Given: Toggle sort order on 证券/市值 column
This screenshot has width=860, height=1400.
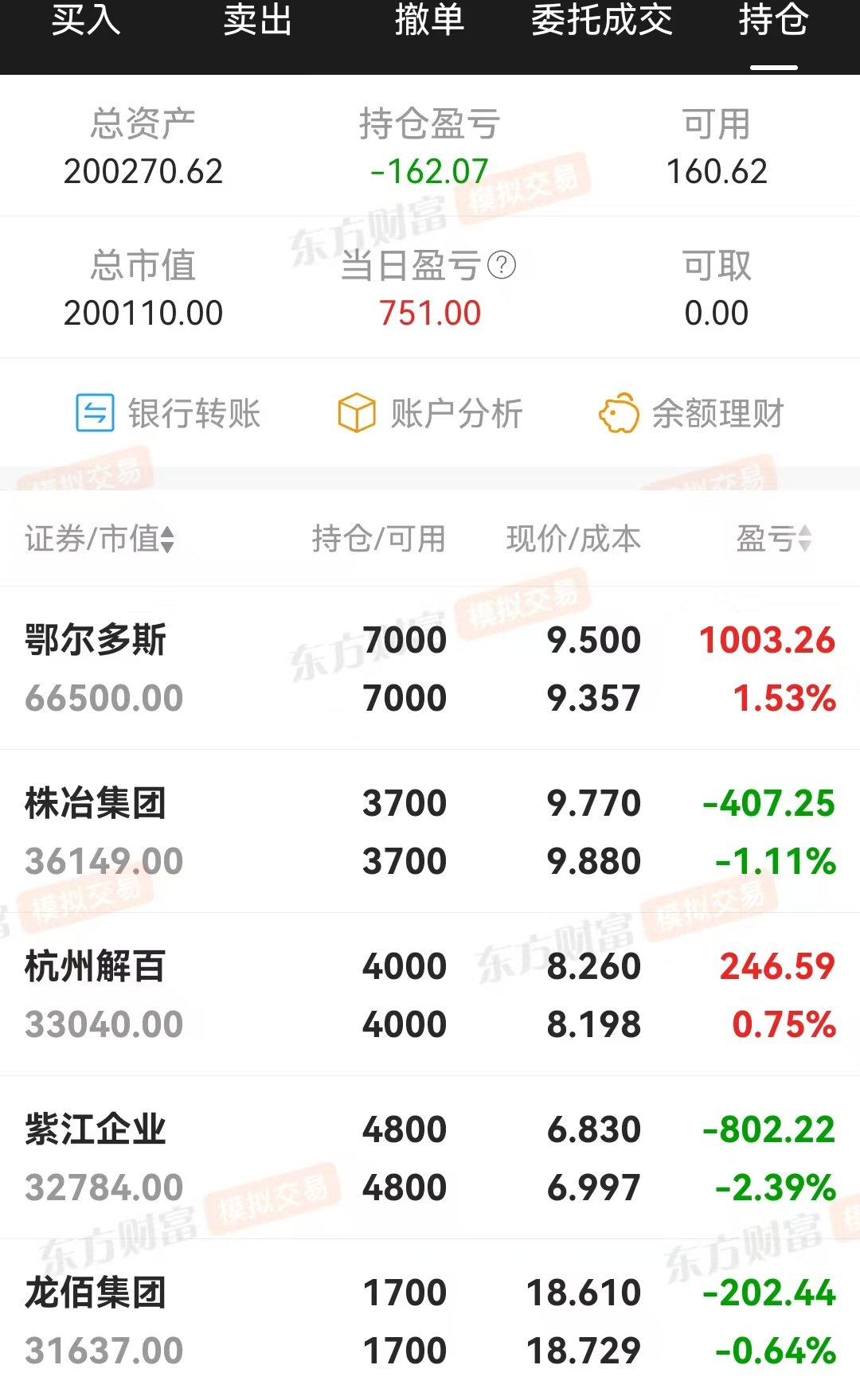Looking at the screenshot, I should [x=99, y=538].
